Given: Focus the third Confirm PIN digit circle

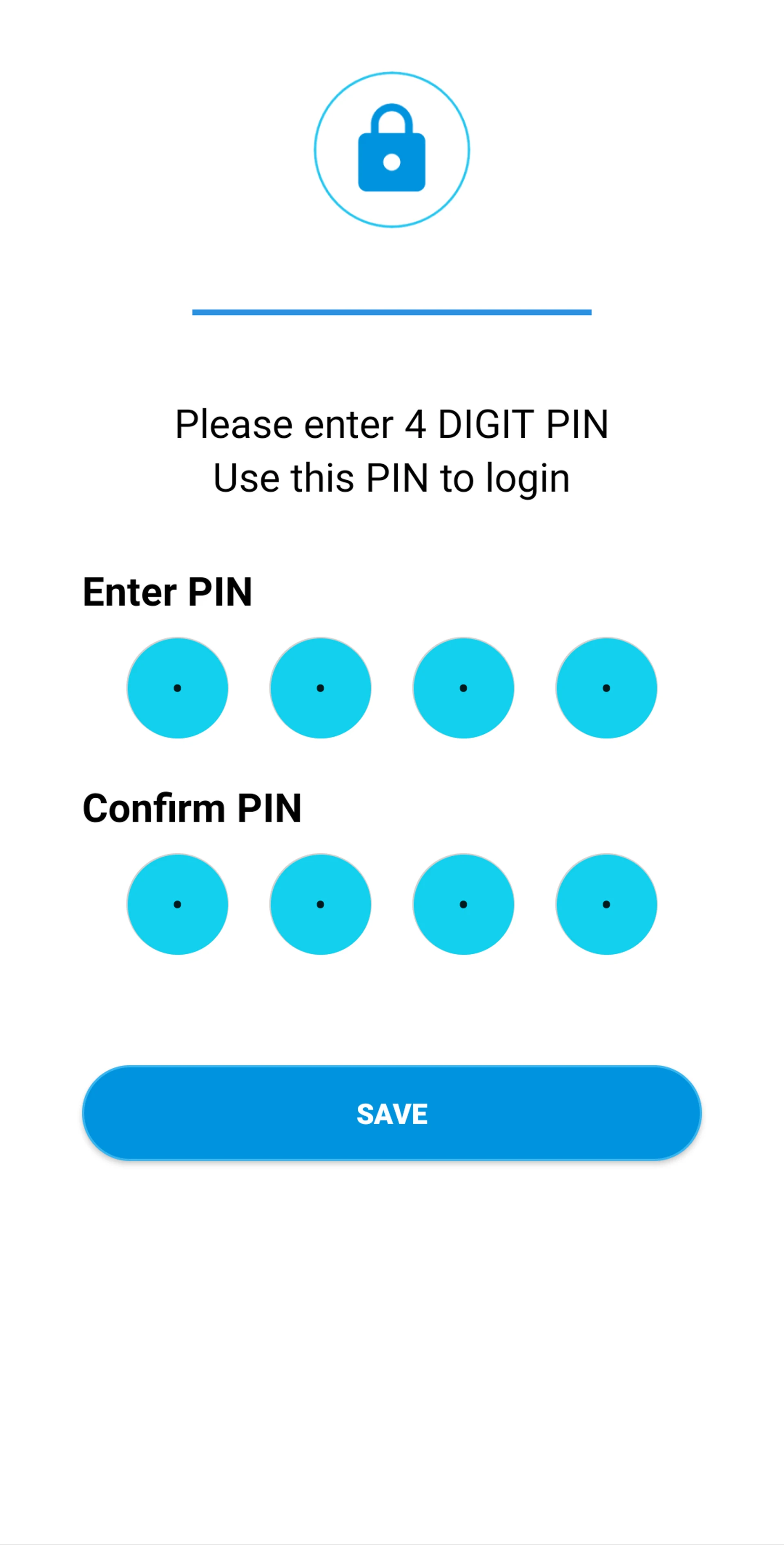Looking at the screenshot, I should (463, 904).
